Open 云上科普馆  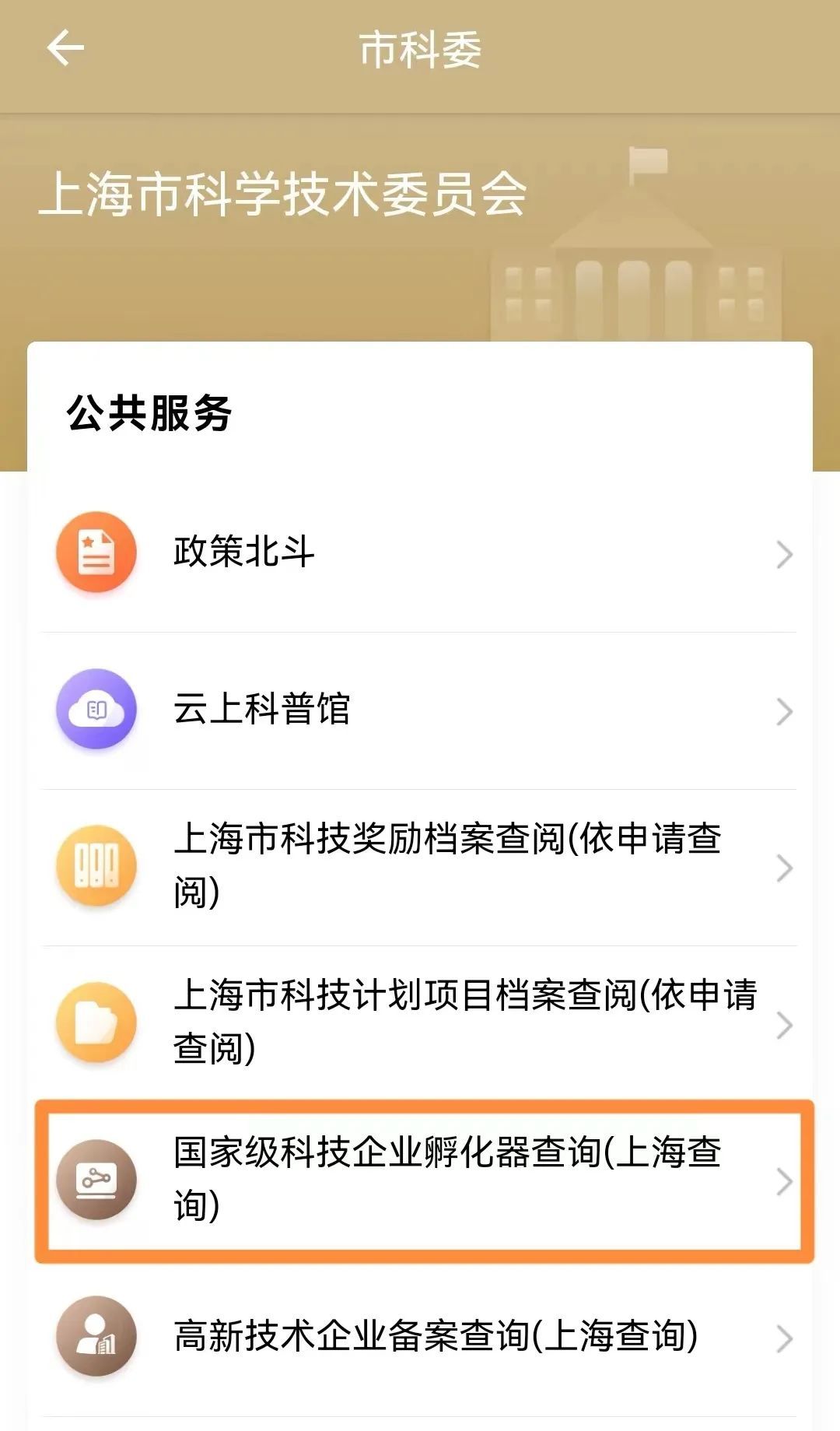point(420,710)
